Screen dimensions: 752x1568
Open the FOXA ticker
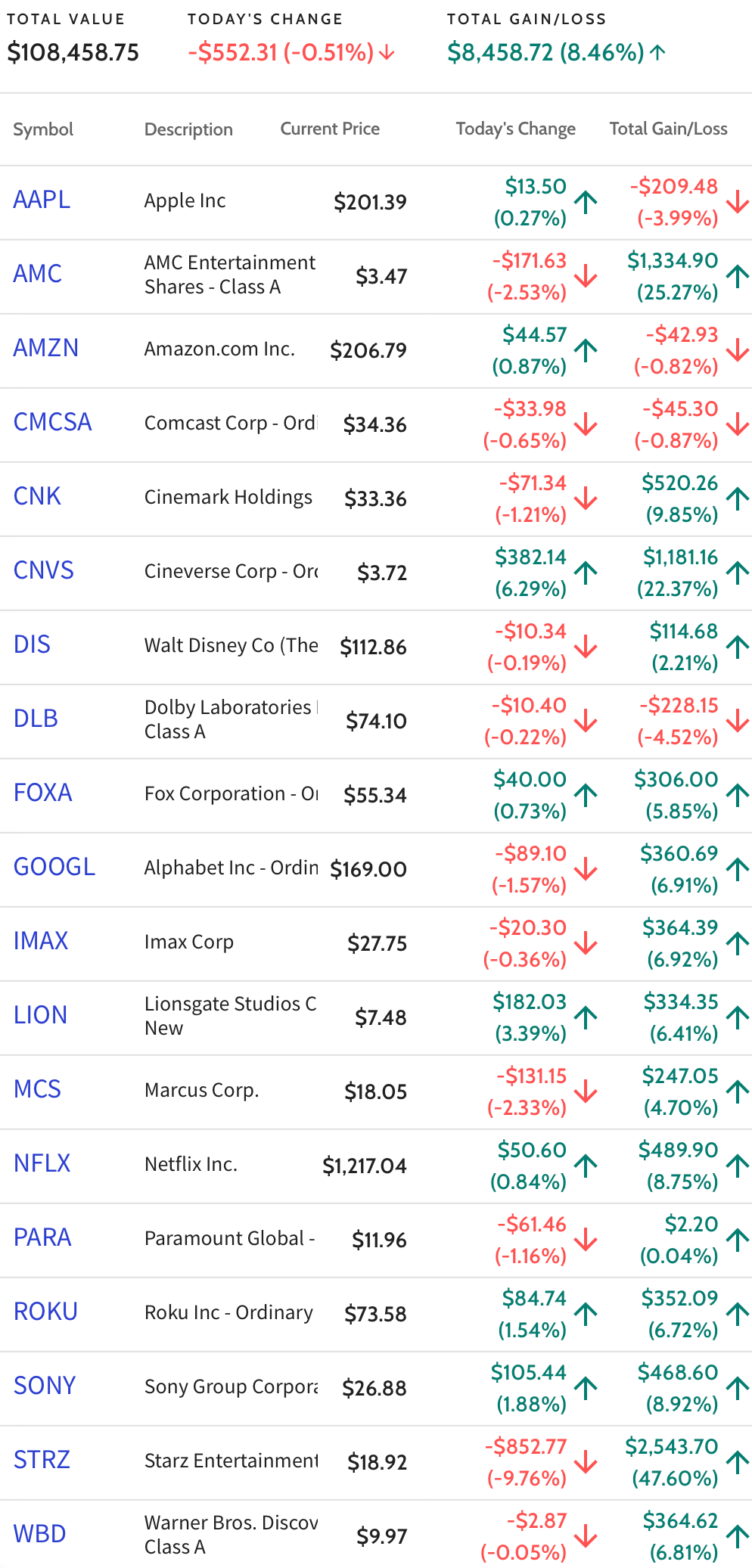click(x=43, y=793)
